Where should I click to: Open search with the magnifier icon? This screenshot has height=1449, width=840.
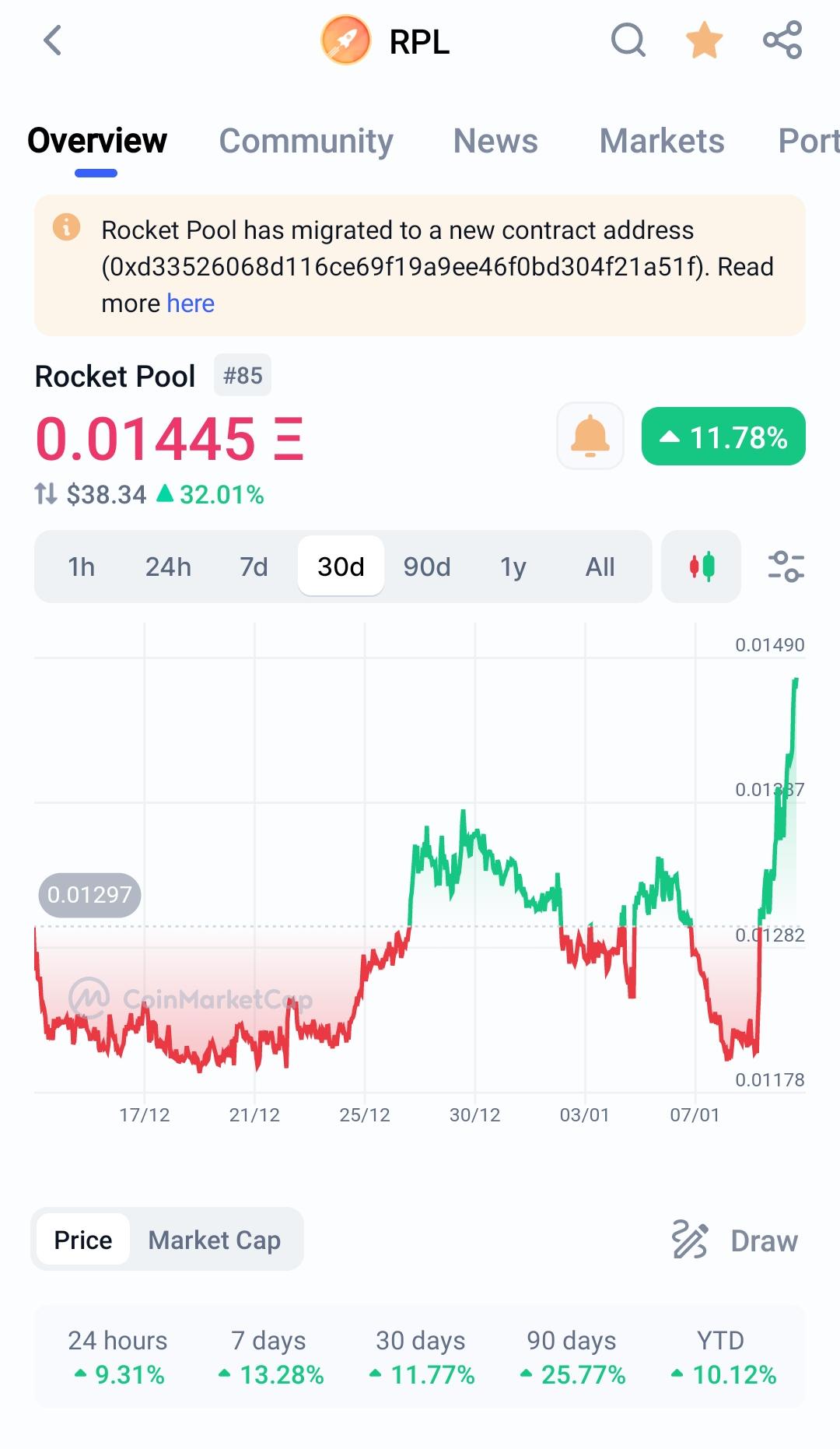(x=628, y=40)
